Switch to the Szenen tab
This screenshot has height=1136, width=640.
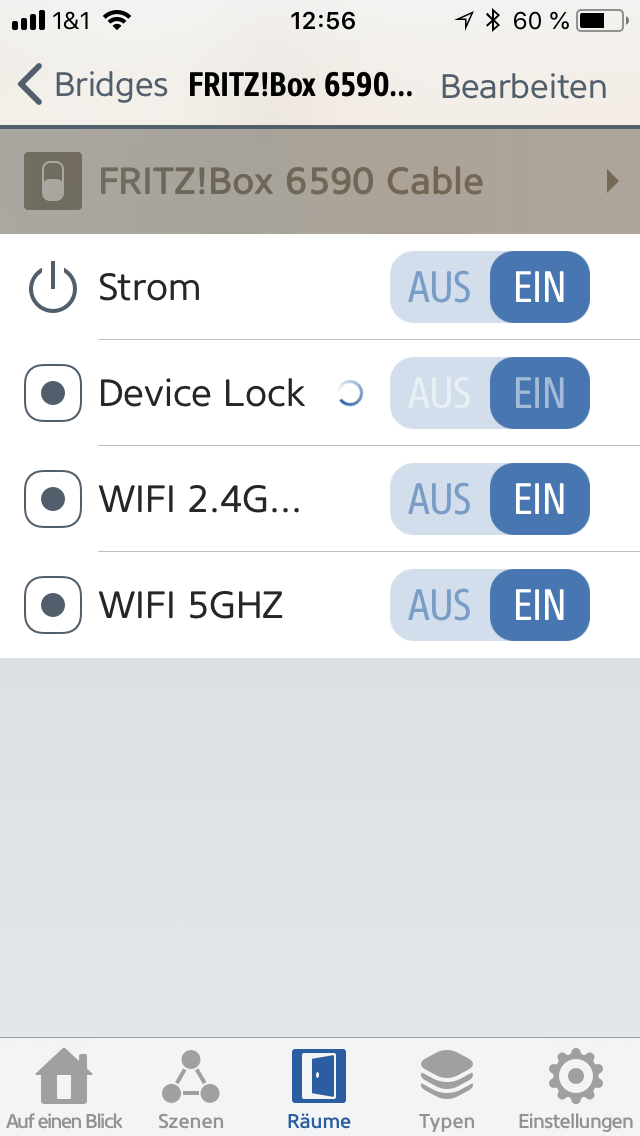[191, 1090]
